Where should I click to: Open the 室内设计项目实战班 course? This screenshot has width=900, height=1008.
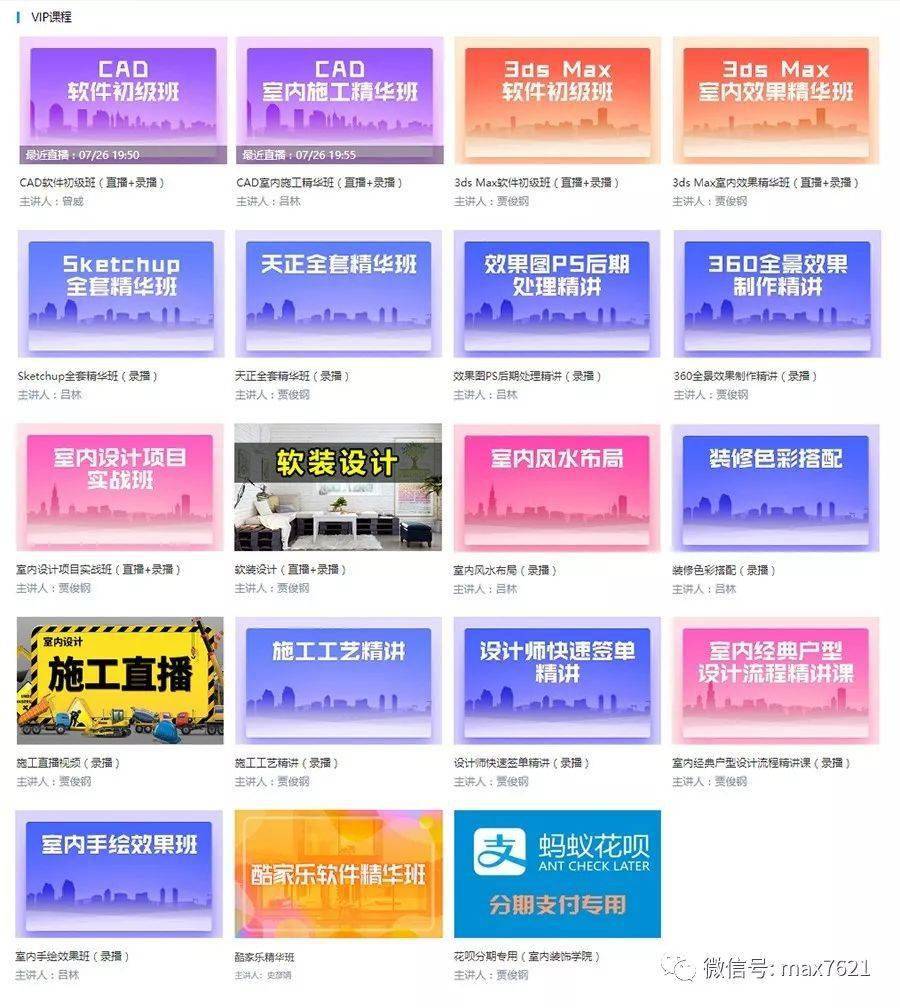coord(120,487)
